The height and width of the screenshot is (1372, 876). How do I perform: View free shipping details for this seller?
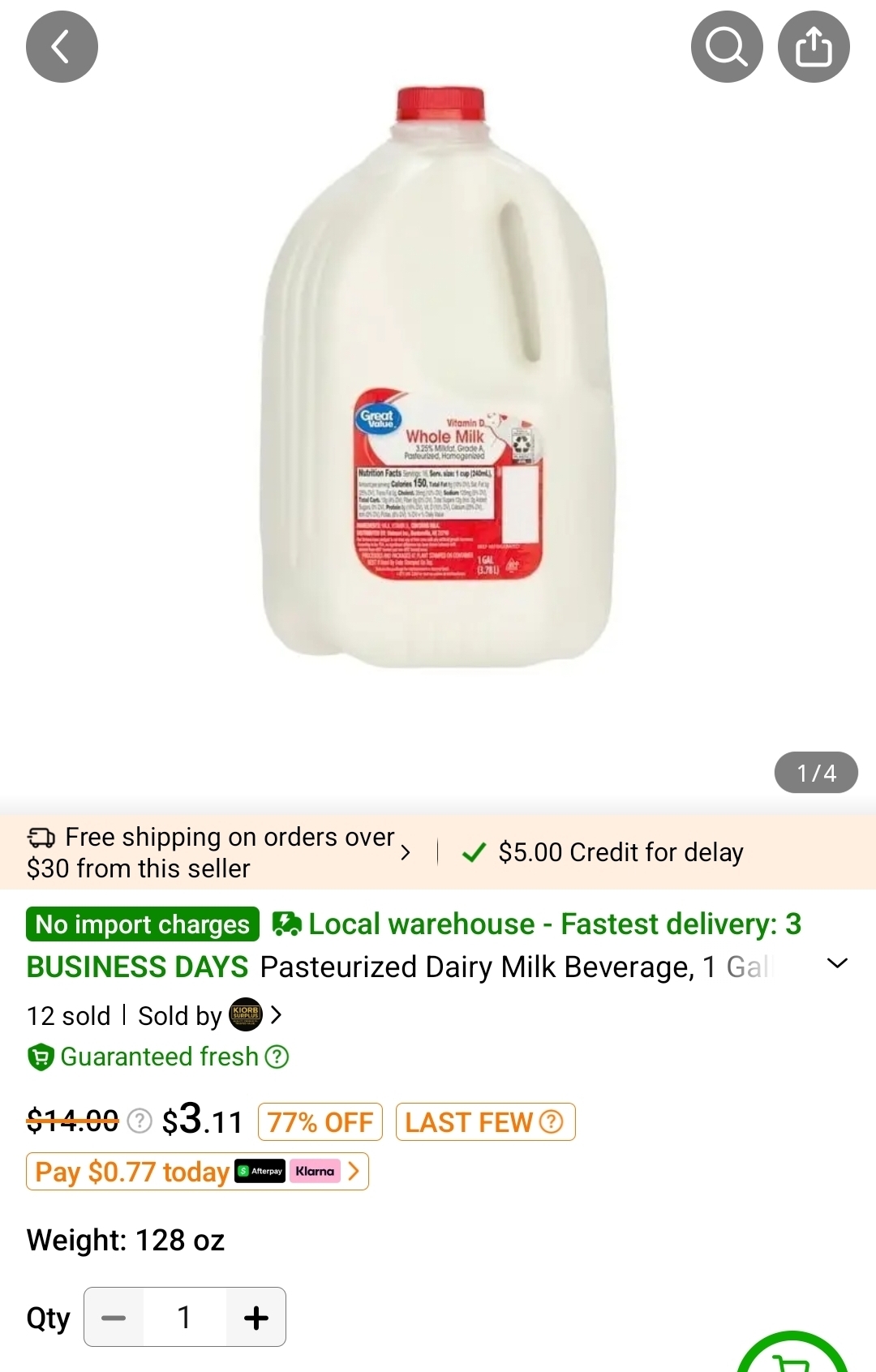pos(219,852)
